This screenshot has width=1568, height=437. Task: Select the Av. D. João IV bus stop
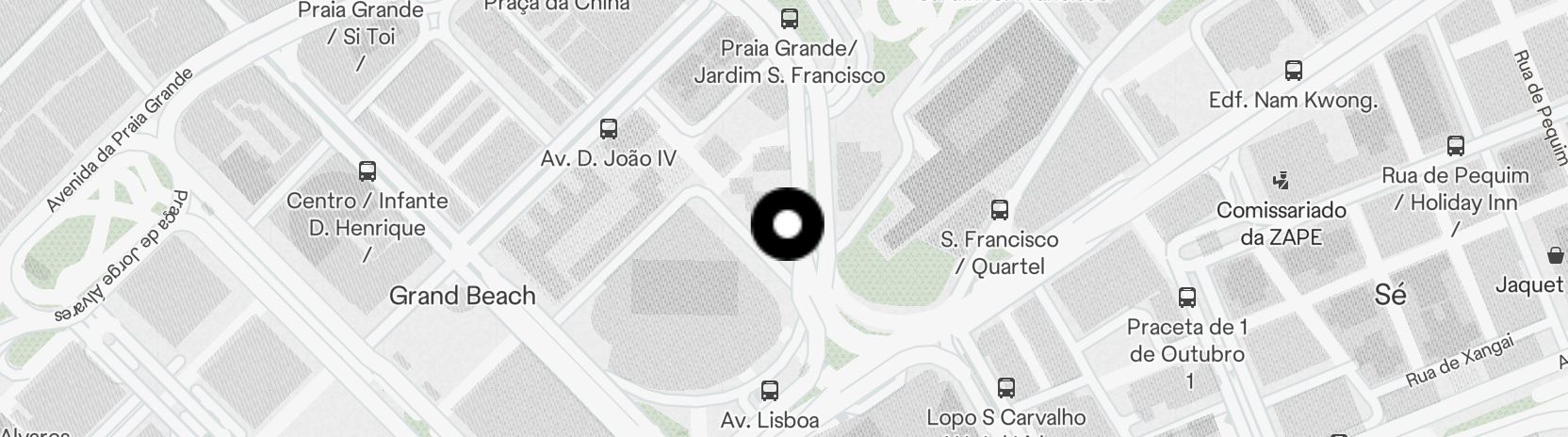click(x=609, y=129)
